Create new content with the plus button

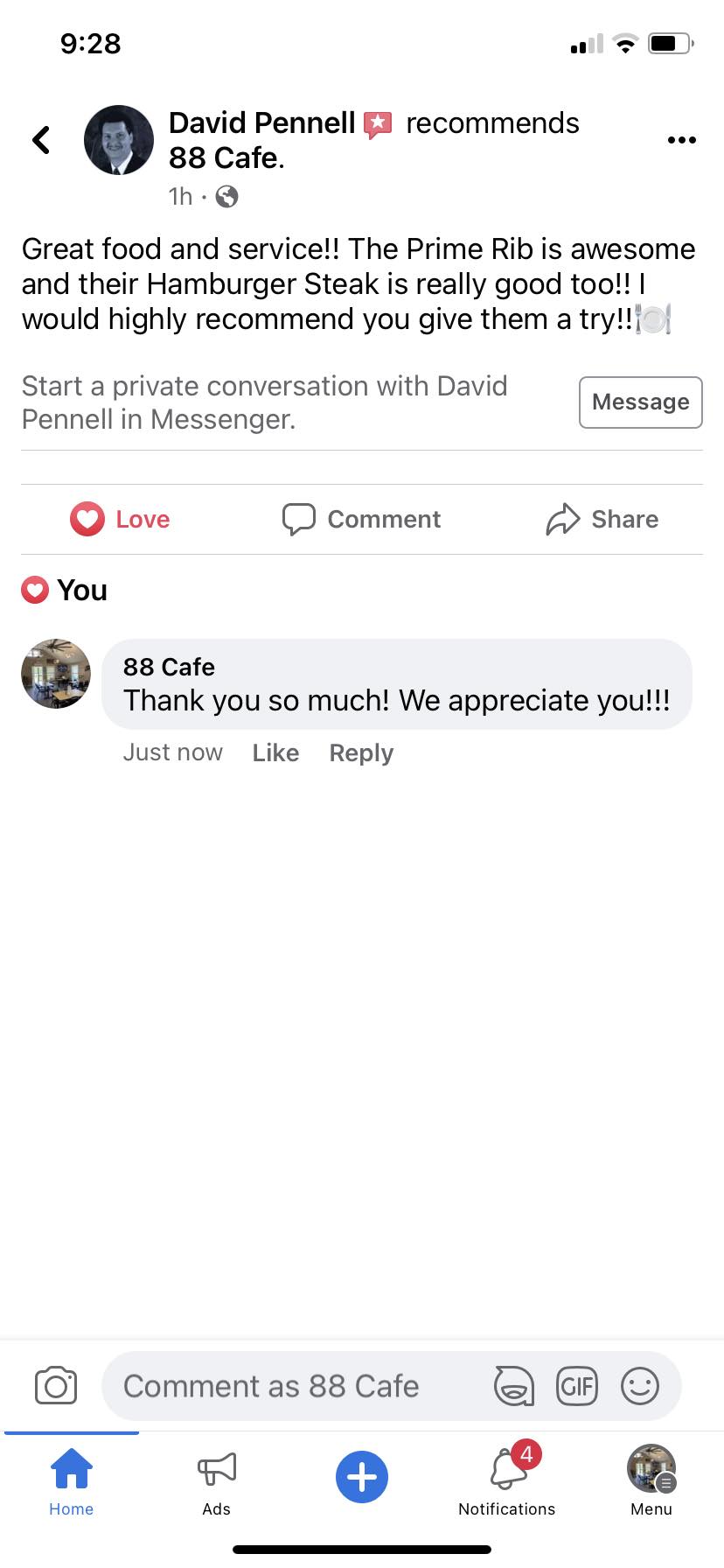click(x=361, y=1477)
